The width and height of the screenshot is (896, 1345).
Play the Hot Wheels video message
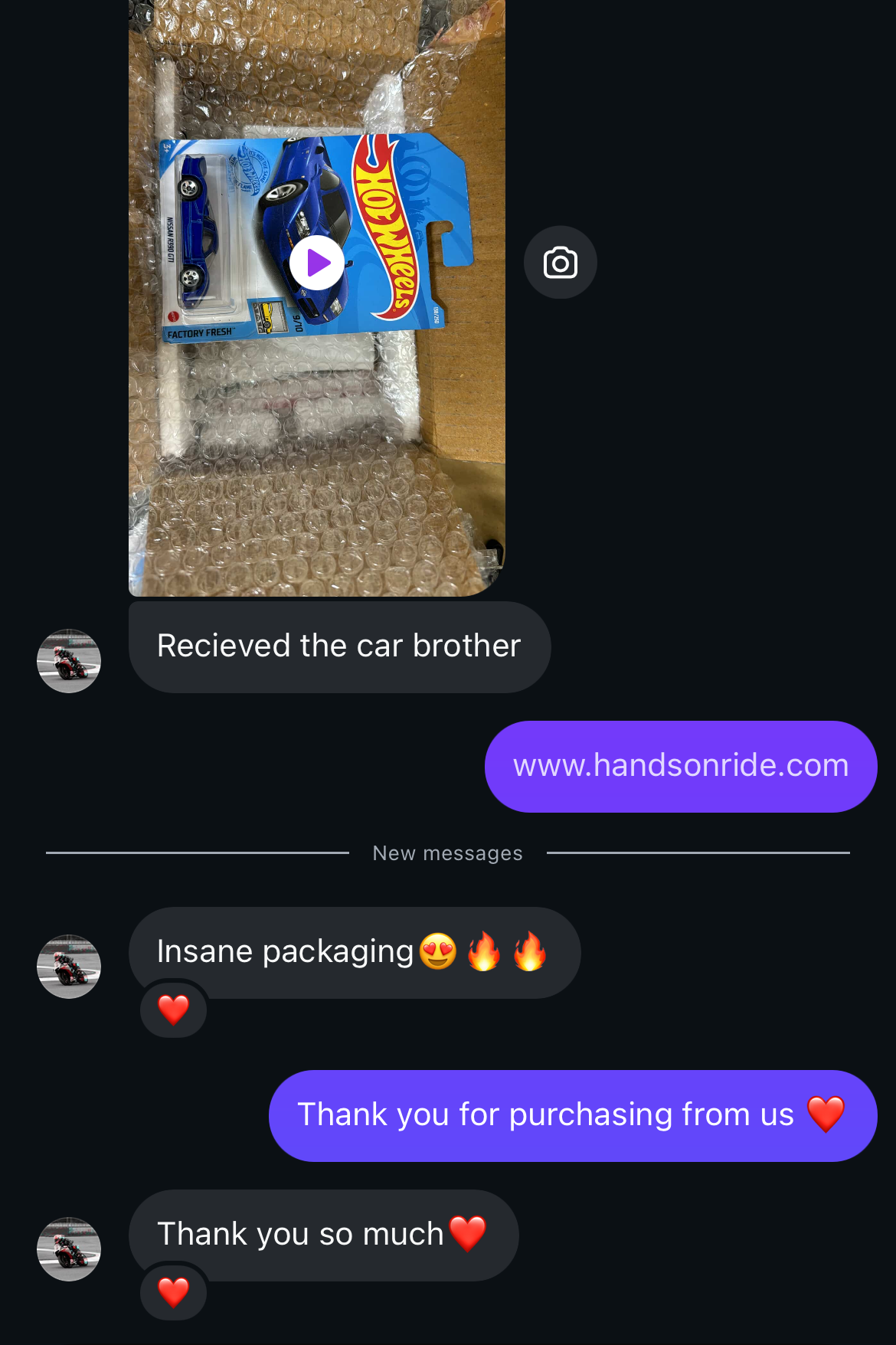(x=317, y=263)
